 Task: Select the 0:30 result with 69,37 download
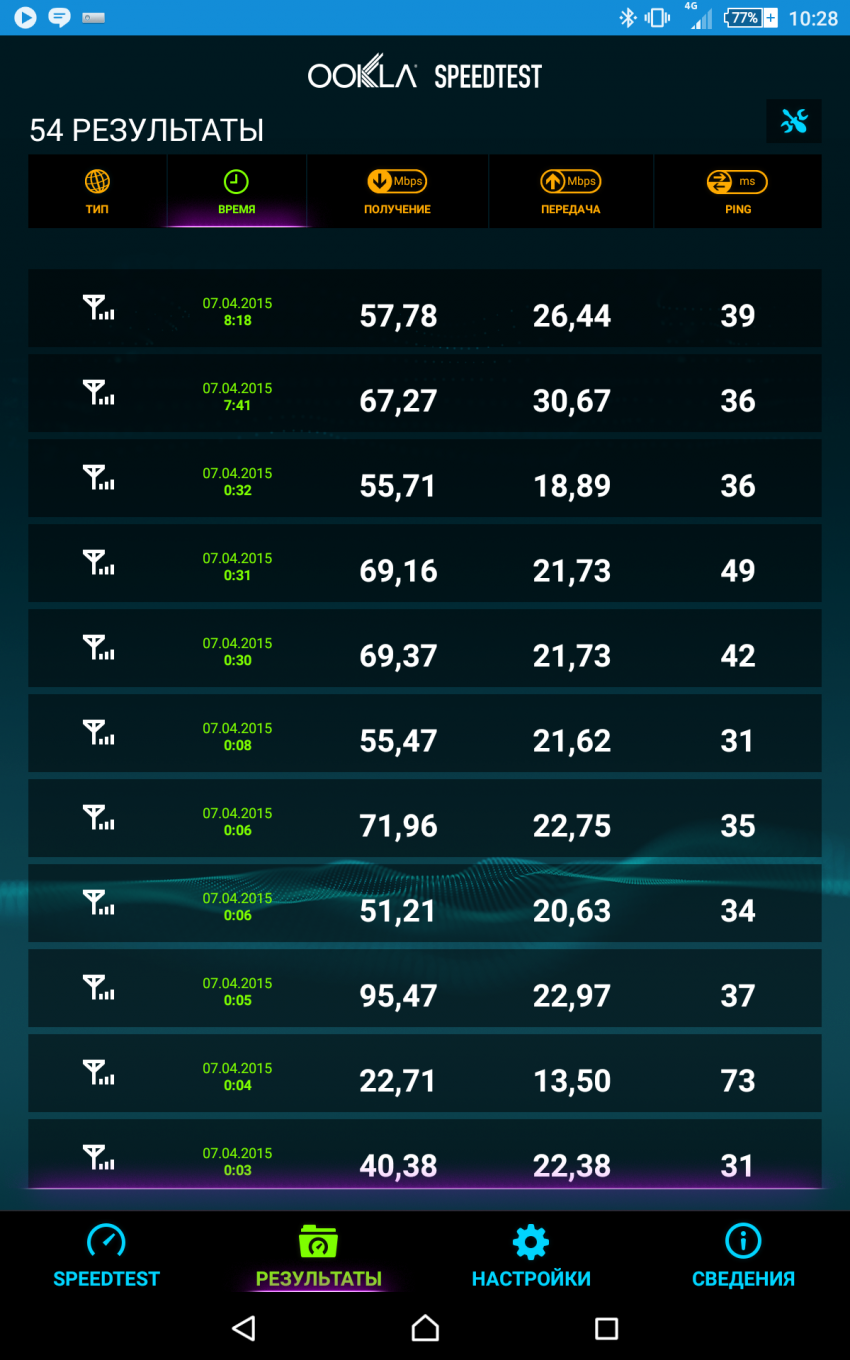(x=424, y=649)
